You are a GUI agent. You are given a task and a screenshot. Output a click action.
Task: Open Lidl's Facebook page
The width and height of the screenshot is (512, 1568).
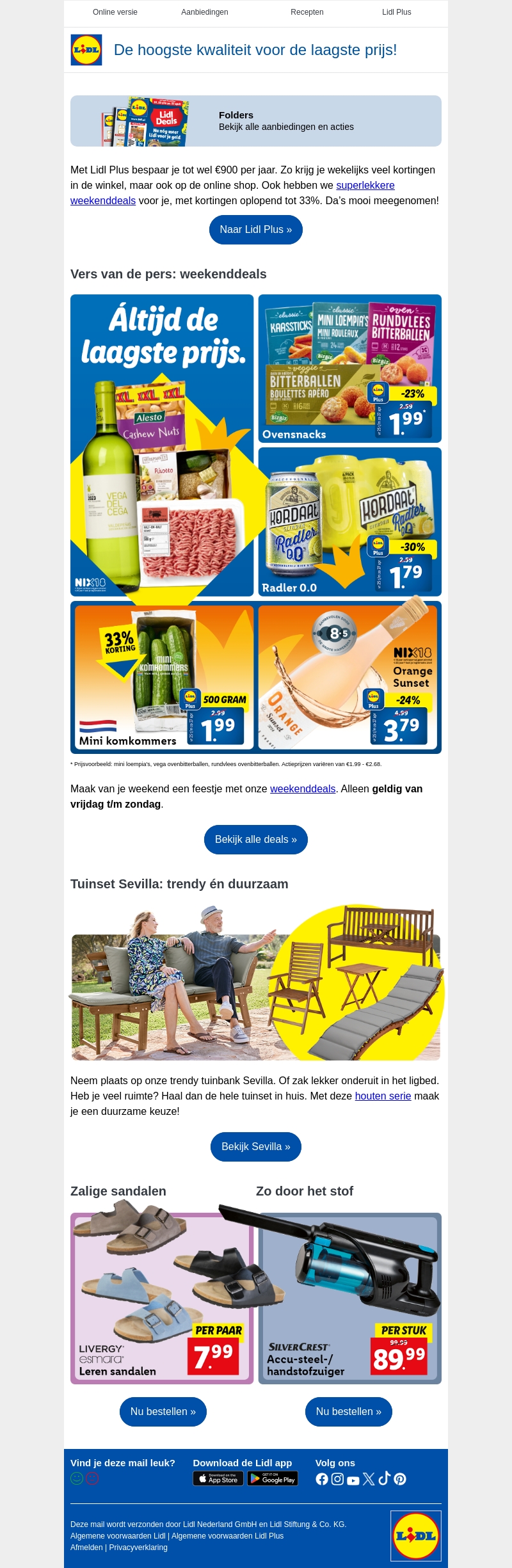(322, 1479)
